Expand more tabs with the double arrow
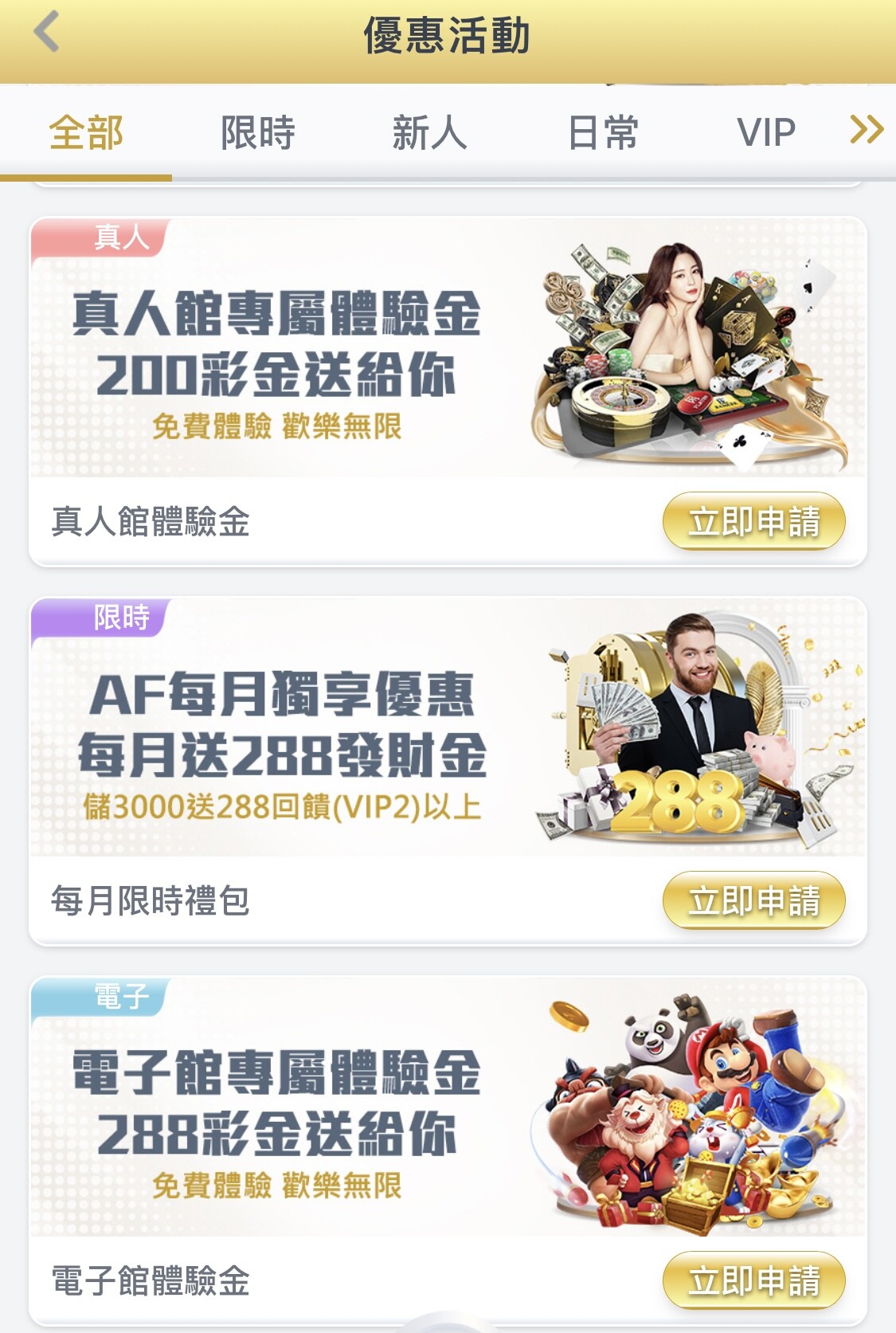The height and width of the screenshot is (1333, 896). point(867,129)
